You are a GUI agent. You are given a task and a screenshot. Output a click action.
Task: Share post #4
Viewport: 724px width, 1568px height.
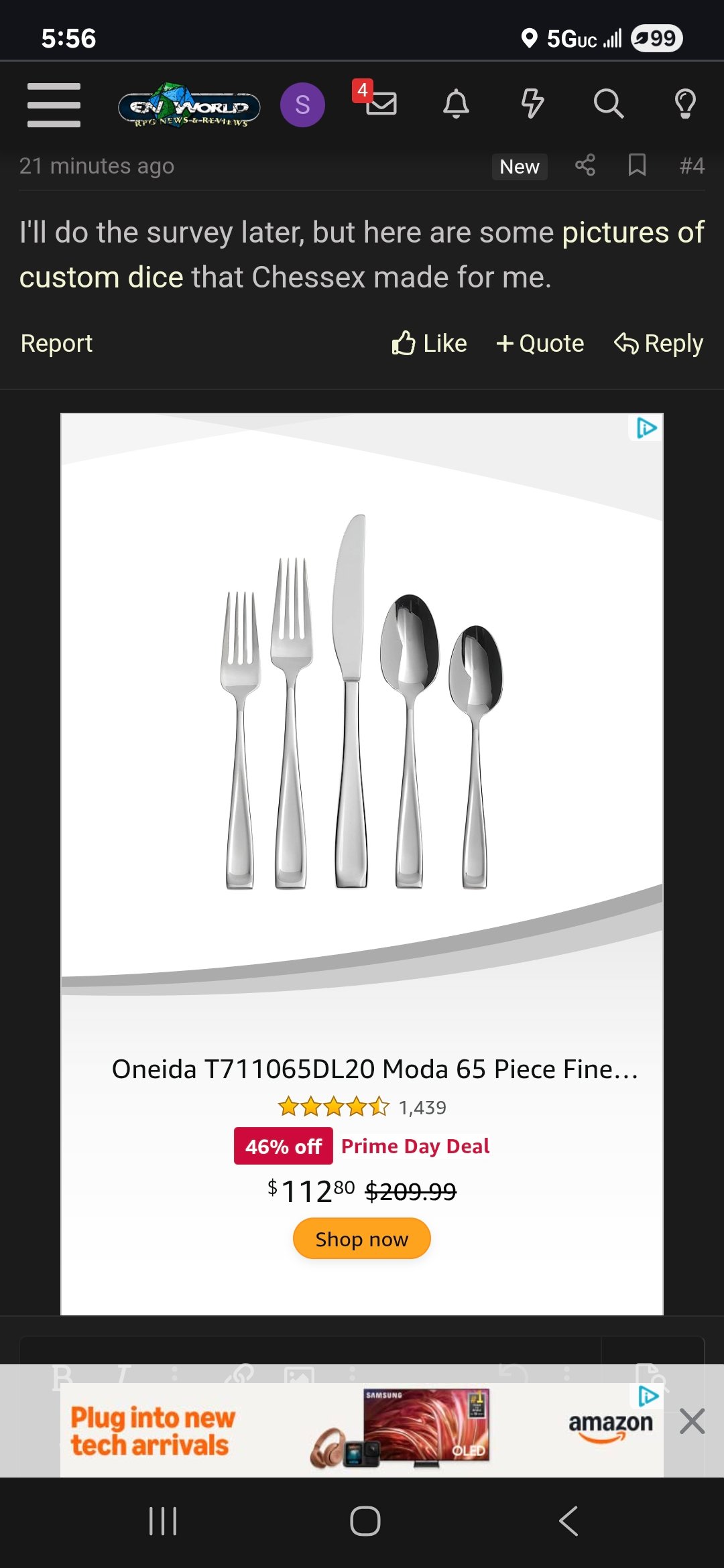click(x=585, y=166)
